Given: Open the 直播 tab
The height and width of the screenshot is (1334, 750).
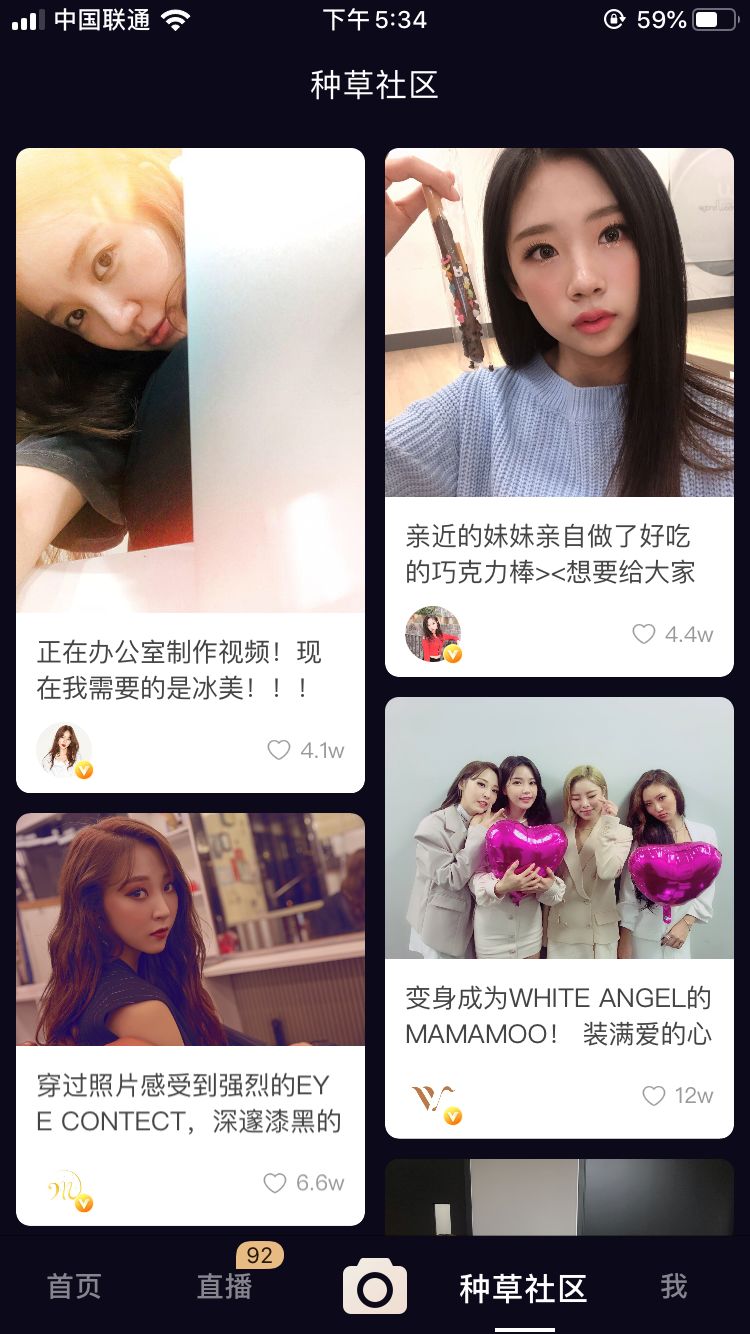Looking at the screenshot, I should point(224,1286).
